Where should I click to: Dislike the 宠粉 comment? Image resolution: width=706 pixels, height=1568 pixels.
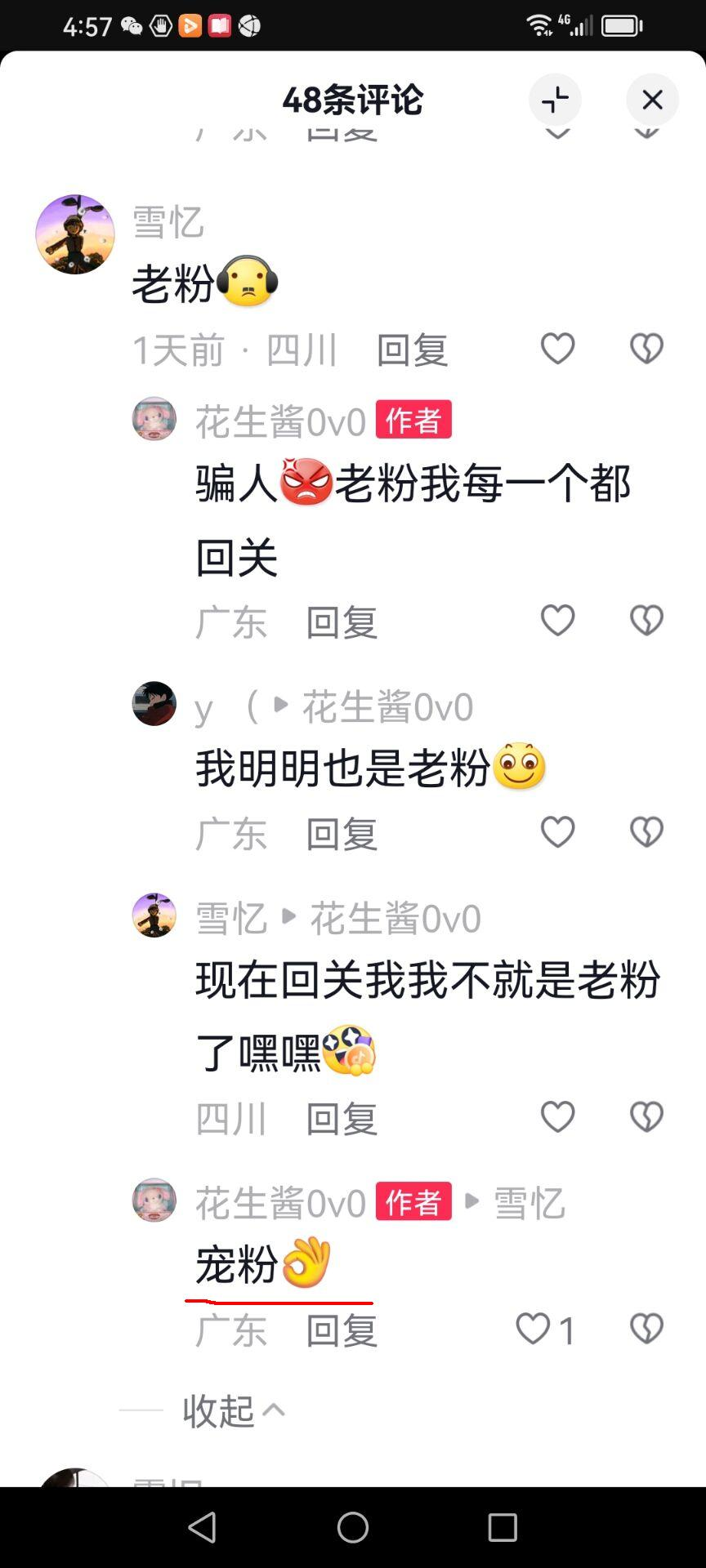pos(646,1329)
